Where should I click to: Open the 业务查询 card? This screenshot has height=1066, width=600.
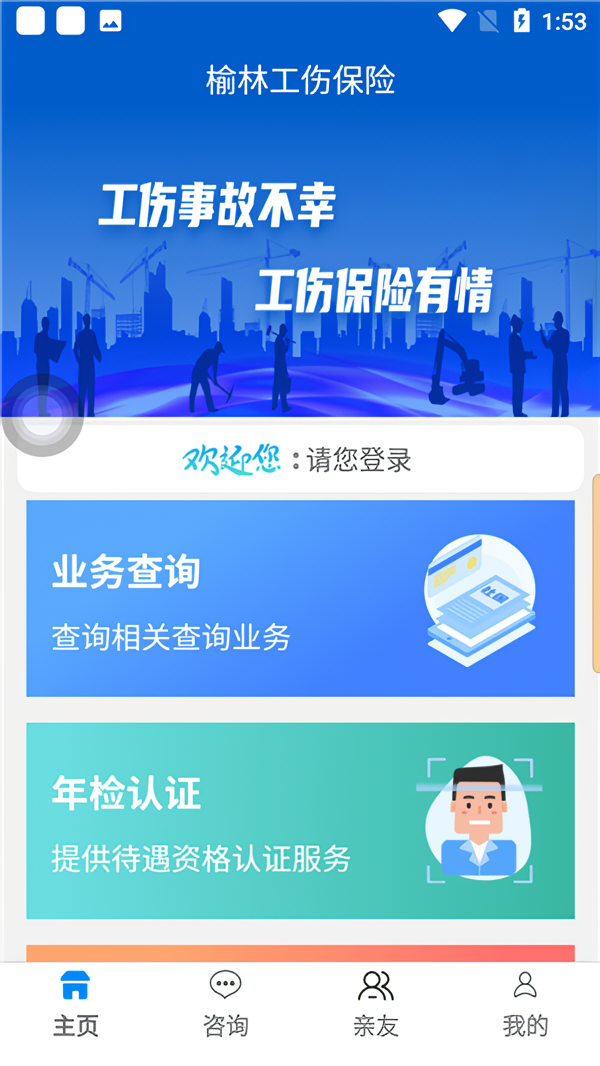(x=300, y=598)
